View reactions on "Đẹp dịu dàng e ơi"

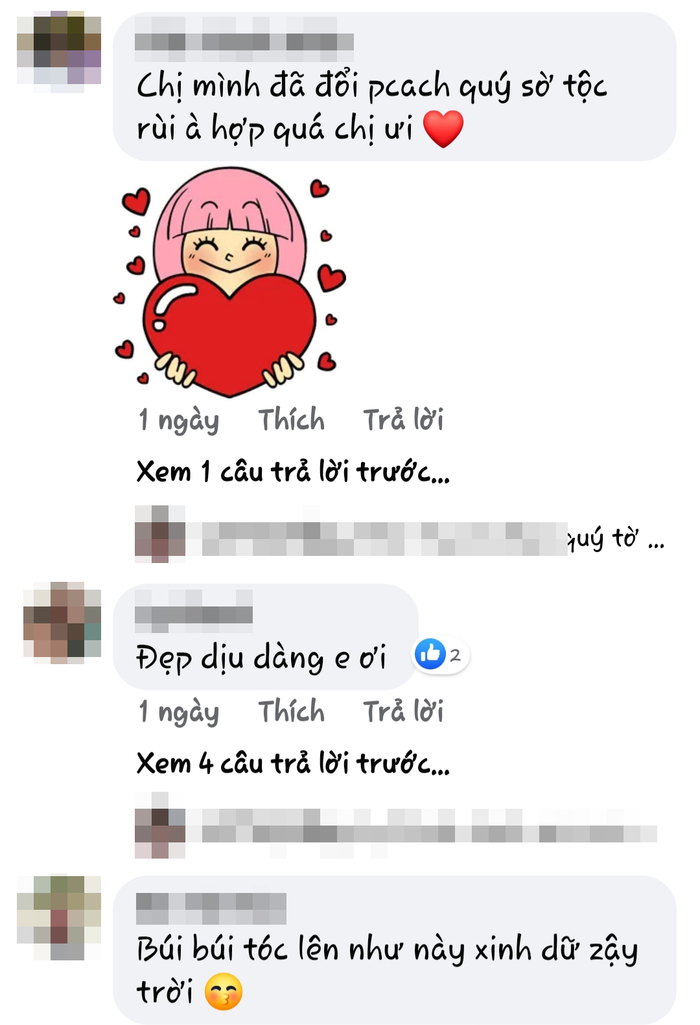(x=441, y=656)
